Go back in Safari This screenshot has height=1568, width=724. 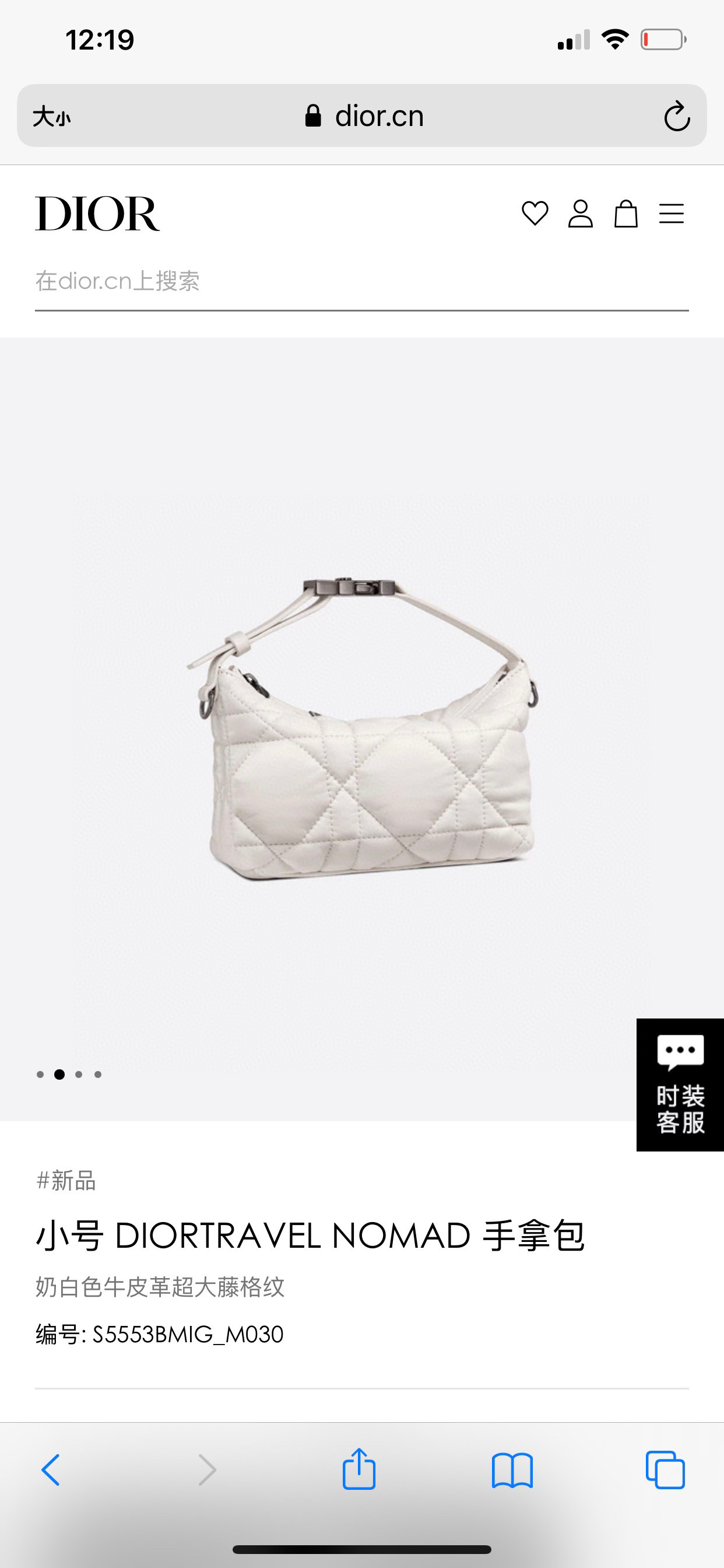point(51,1470)
